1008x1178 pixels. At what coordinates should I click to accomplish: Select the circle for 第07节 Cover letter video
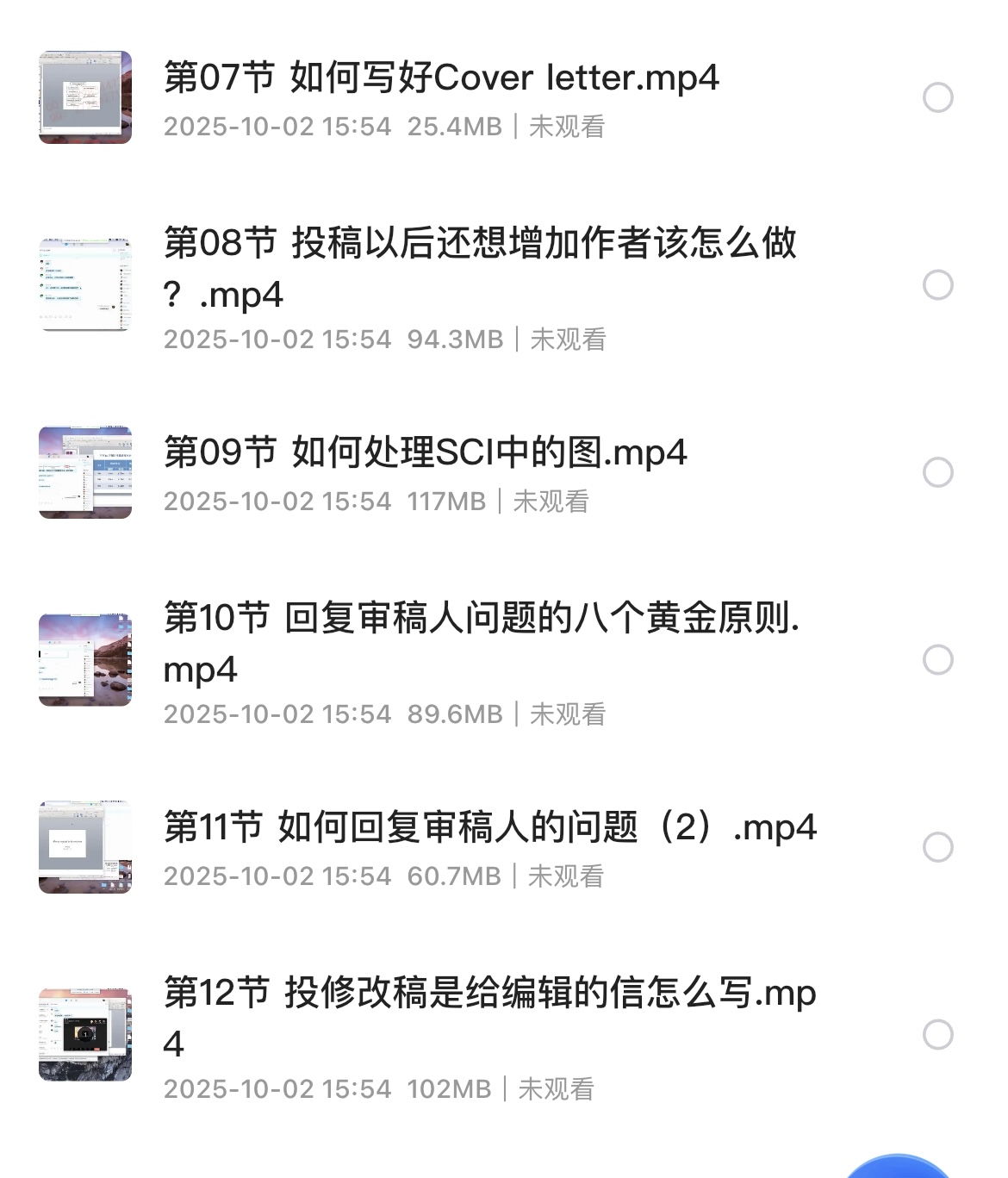pyautogui.click(x=937, y=97)
